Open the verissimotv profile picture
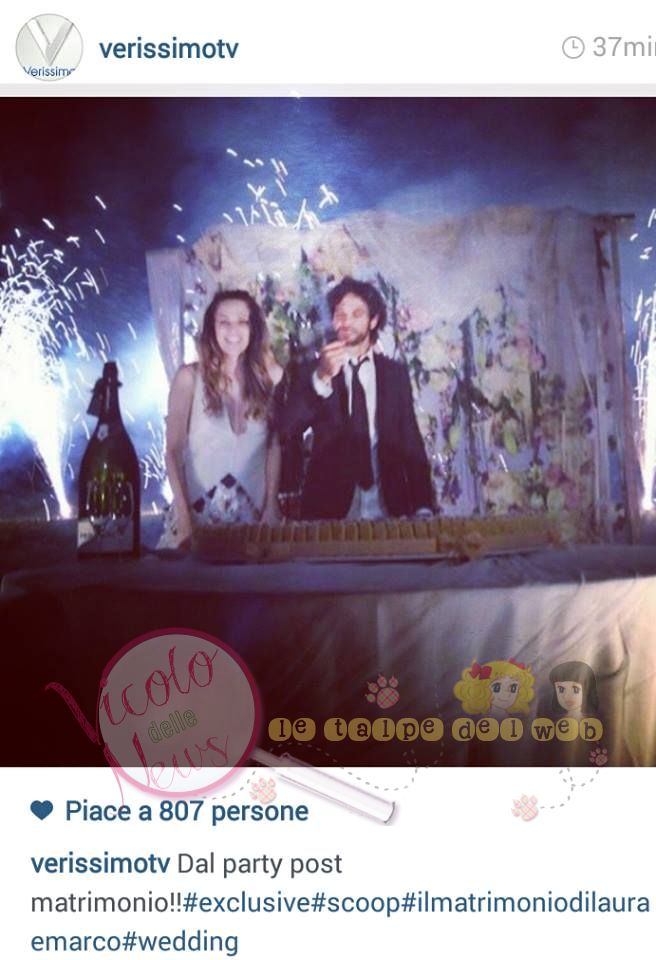Image resolution: width=656 pixels, height=960 pixels. (49, 45)
